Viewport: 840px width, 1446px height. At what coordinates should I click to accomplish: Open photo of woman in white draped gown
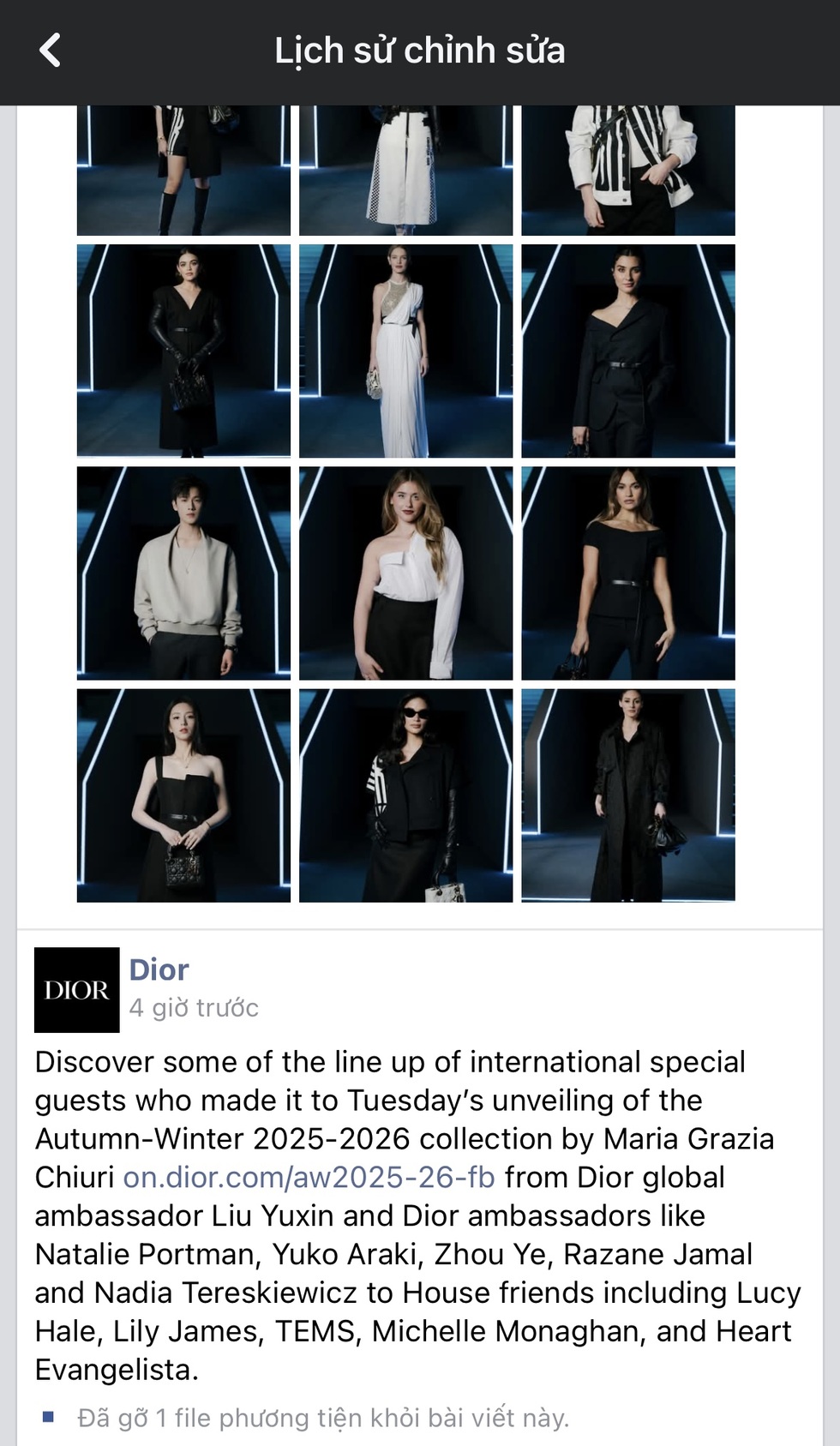pyautogui.click(x=405, y=351)
